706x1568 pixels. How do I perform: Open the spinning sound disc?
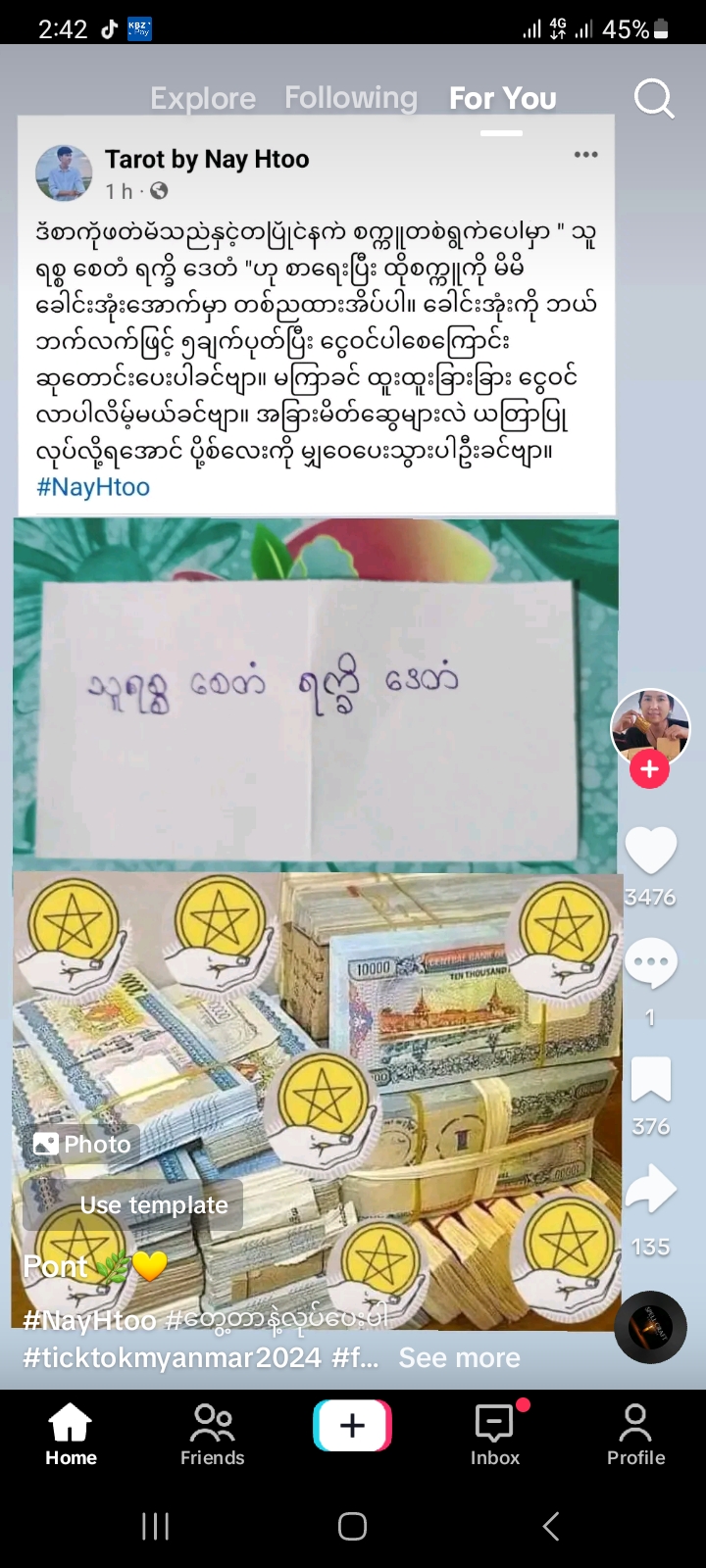(650, 1327)
